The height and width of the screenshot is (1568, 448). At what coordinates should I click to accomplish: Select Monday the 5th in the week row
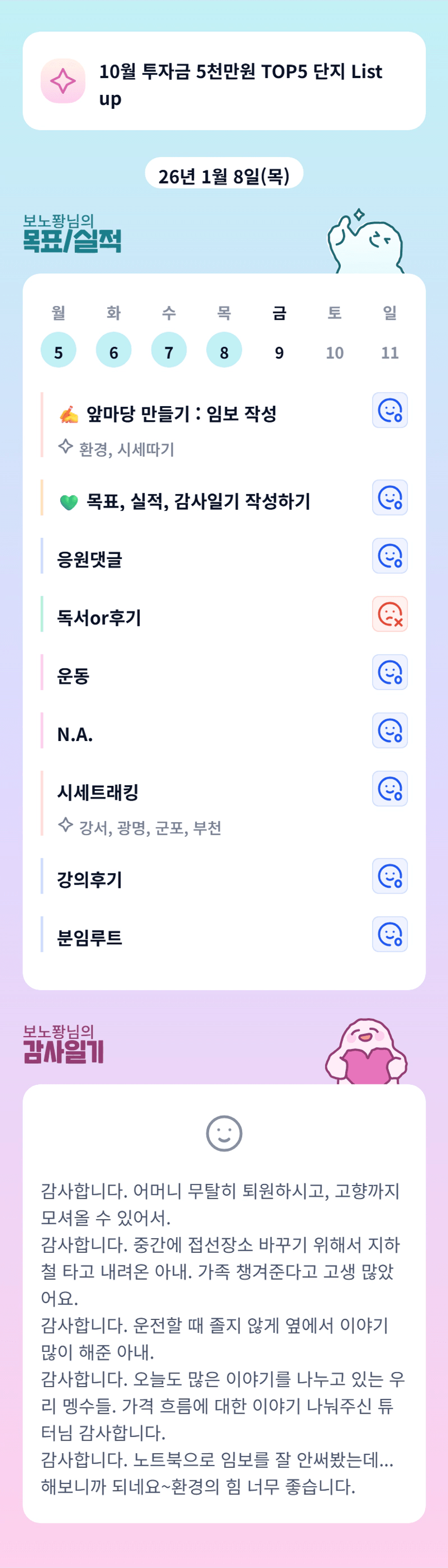point(59,350)
